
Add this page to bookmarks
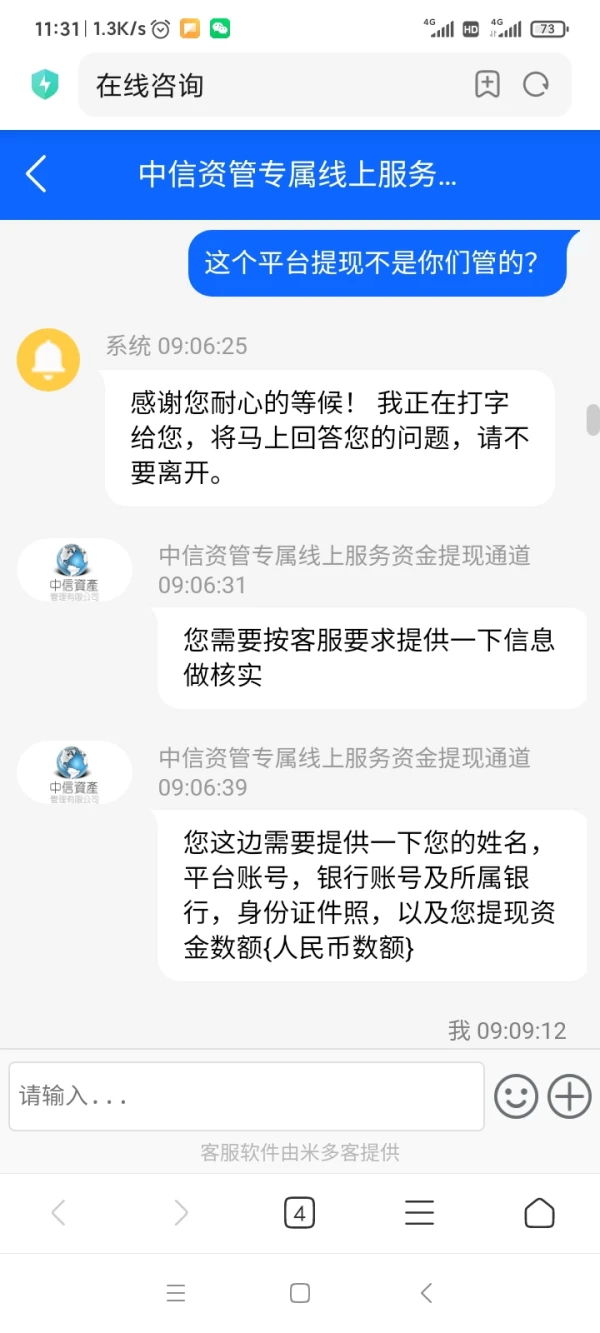click(487, 85)
